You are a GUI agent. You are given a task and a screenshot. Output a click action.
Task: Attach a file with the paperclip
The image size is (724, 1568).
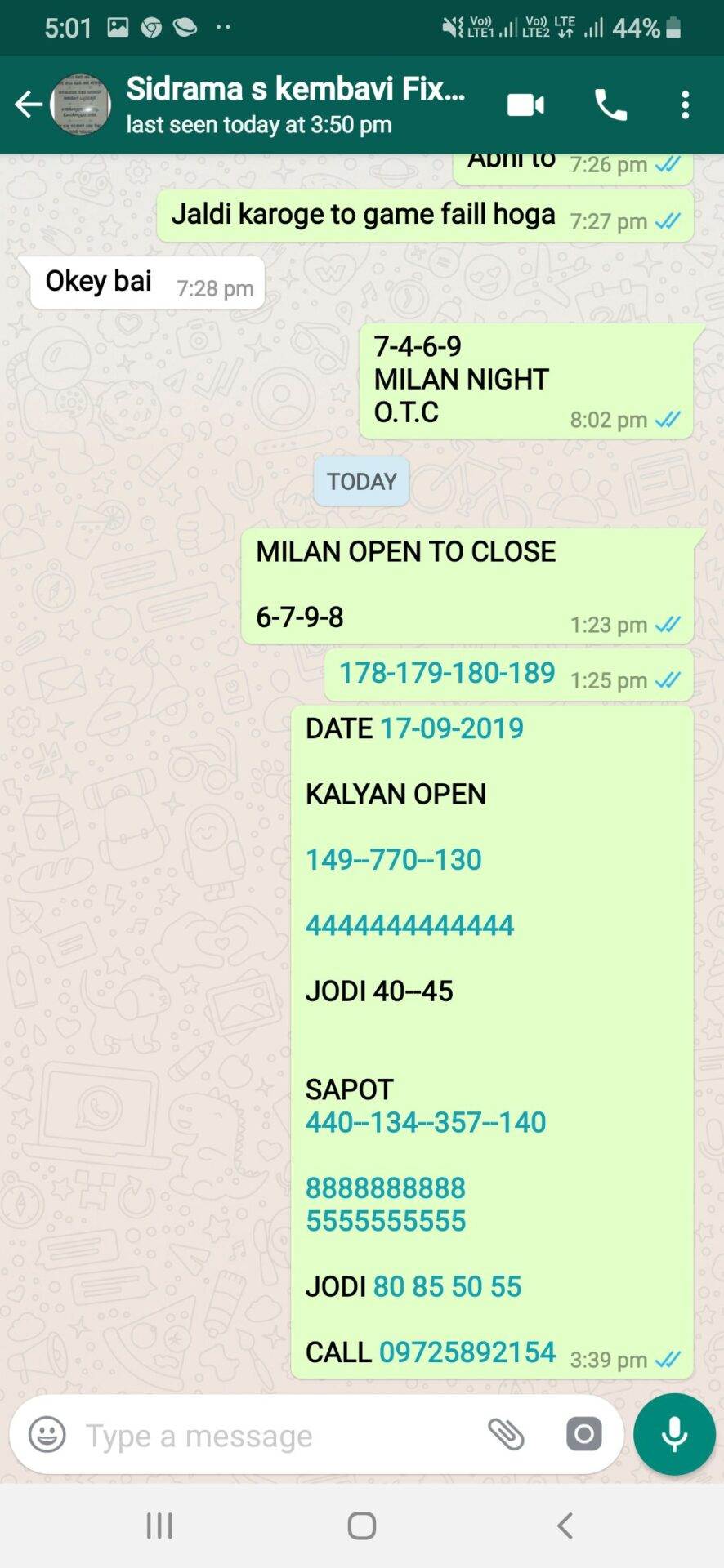pyautogui.click(x=506, y=1435)
